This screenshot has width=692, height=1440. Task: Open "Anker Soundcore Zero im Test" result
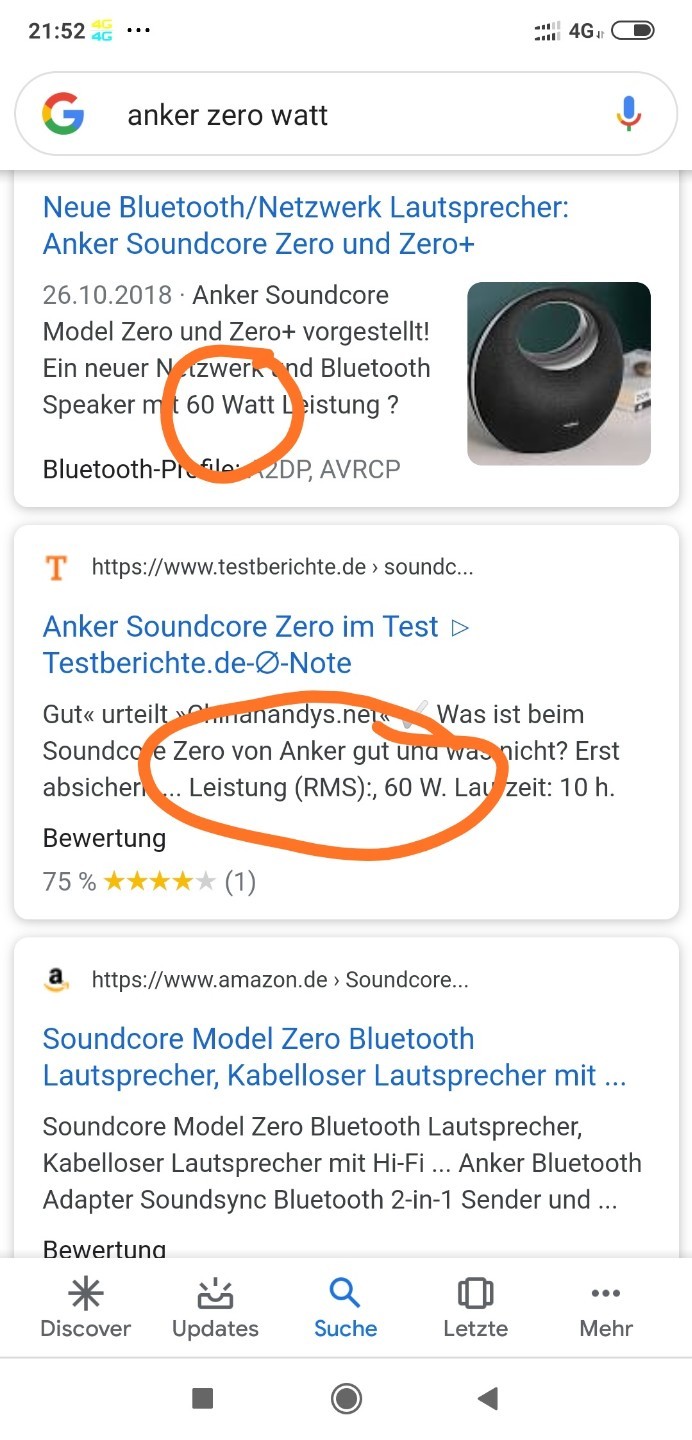point(257,644)
